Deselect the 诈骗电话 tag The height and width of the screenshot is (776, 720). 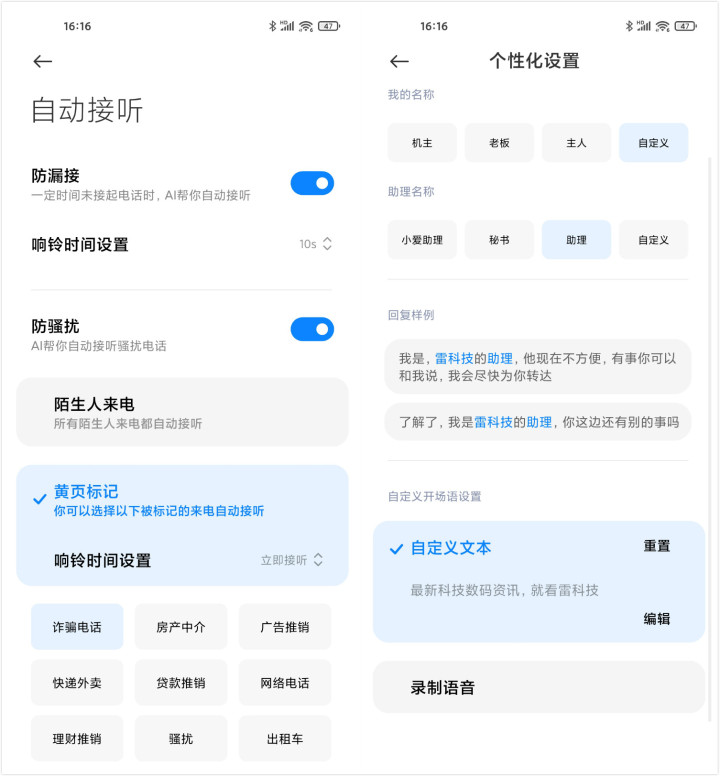pos(77,627)
